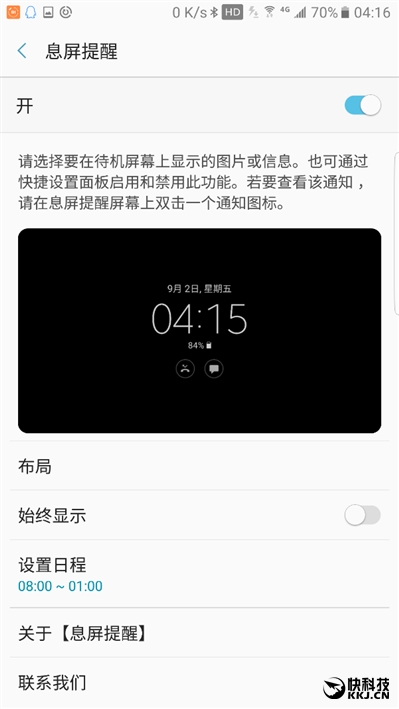This screenshot has height=709, width=399.
Task: Open 联系我们 contact row
Action: pyautogui.click(x=200, y=683)
